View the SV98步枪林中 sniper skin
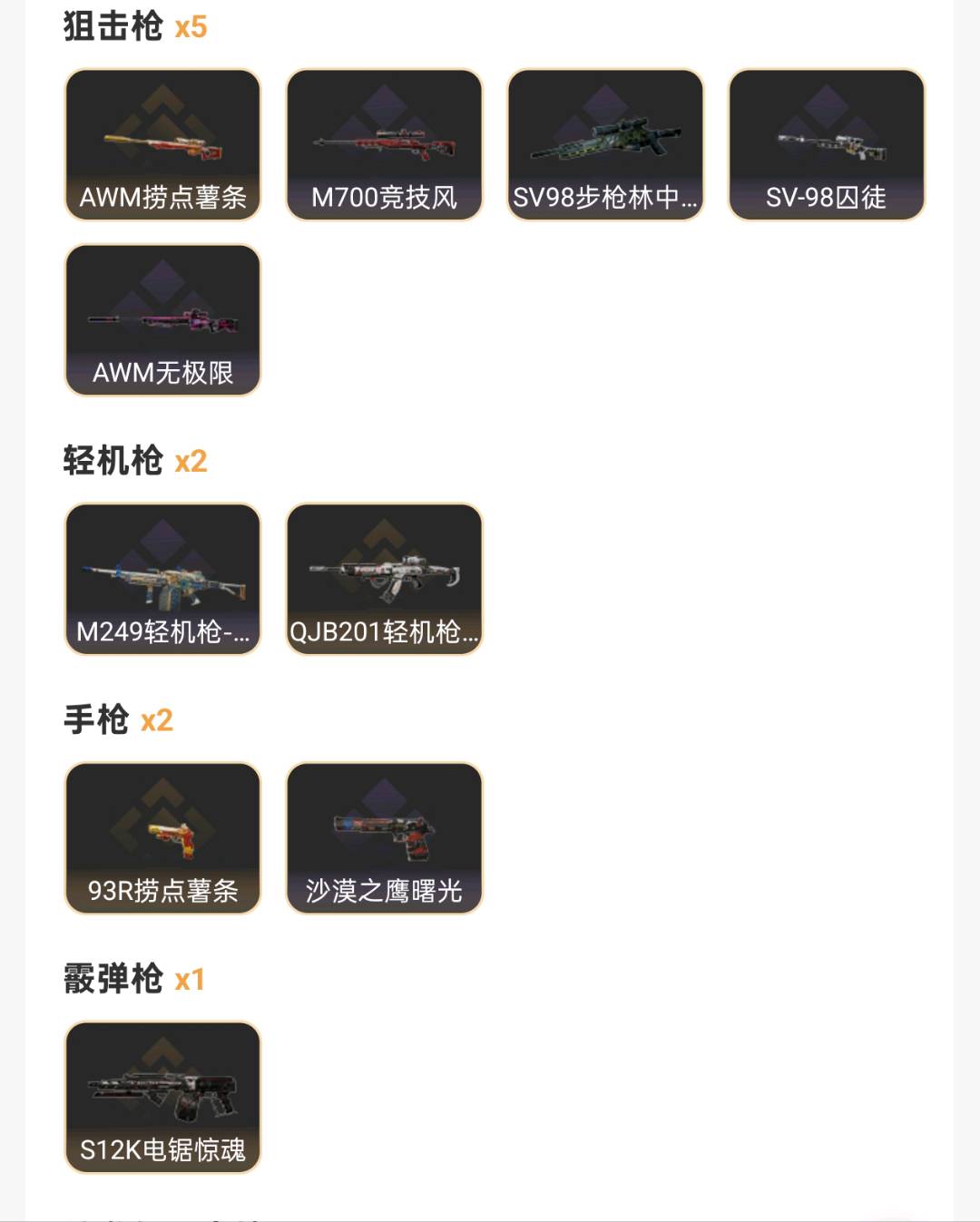This screenshot has width=980, height=1222. [606, 141]
